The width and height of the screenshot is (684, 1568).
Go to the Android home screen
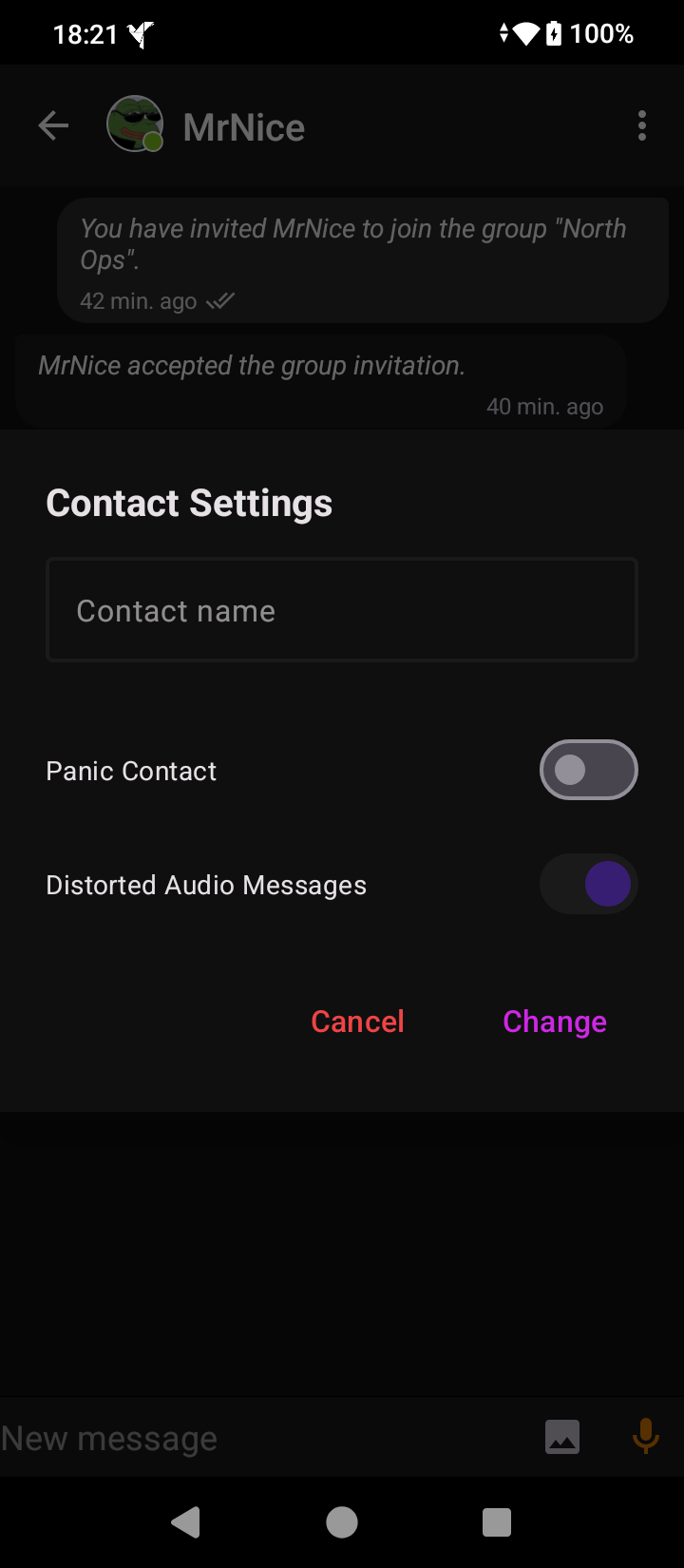[x=342, y=1522]
